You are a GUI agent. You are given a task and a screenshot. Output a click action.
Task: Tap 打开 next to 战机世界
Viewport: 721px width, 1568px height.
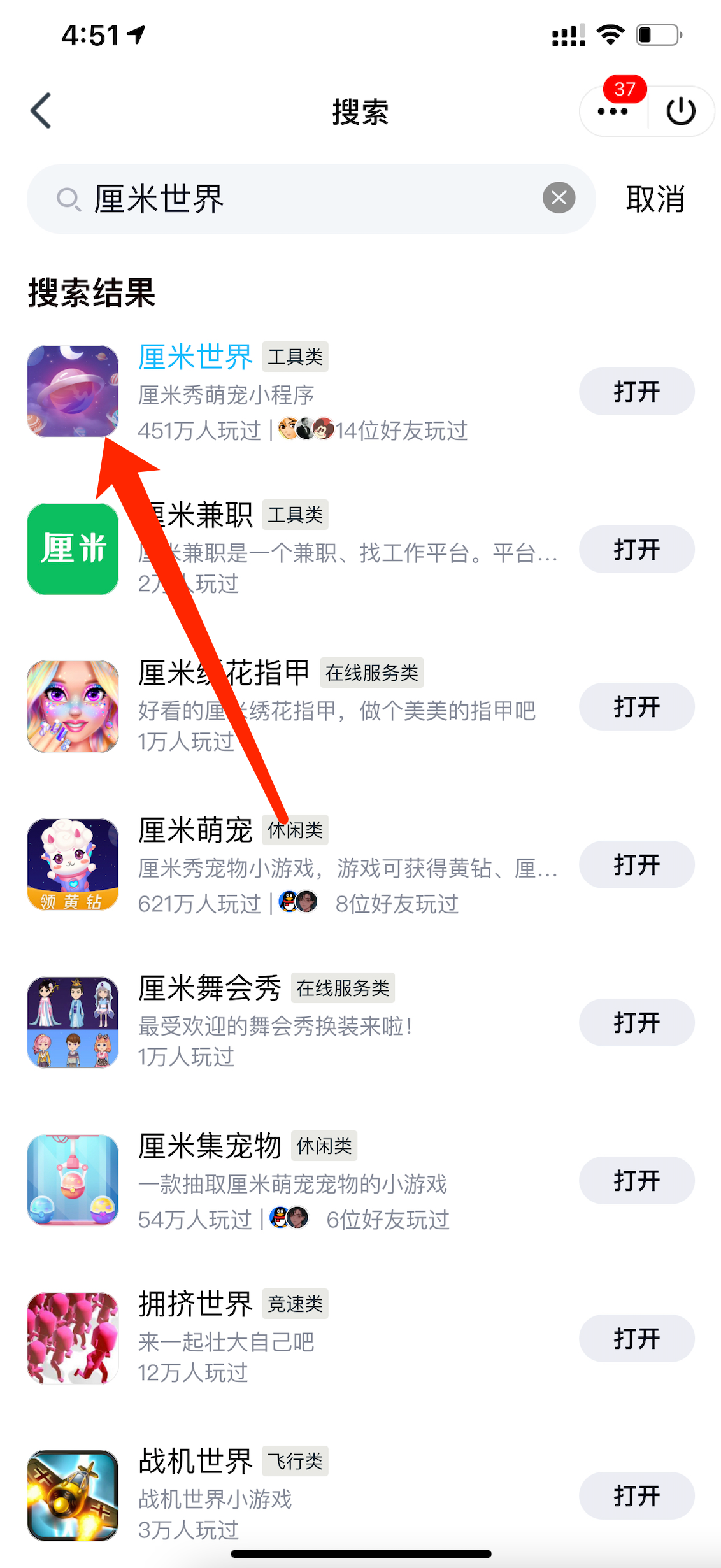pyautogui.click(x=636, y=1495)
